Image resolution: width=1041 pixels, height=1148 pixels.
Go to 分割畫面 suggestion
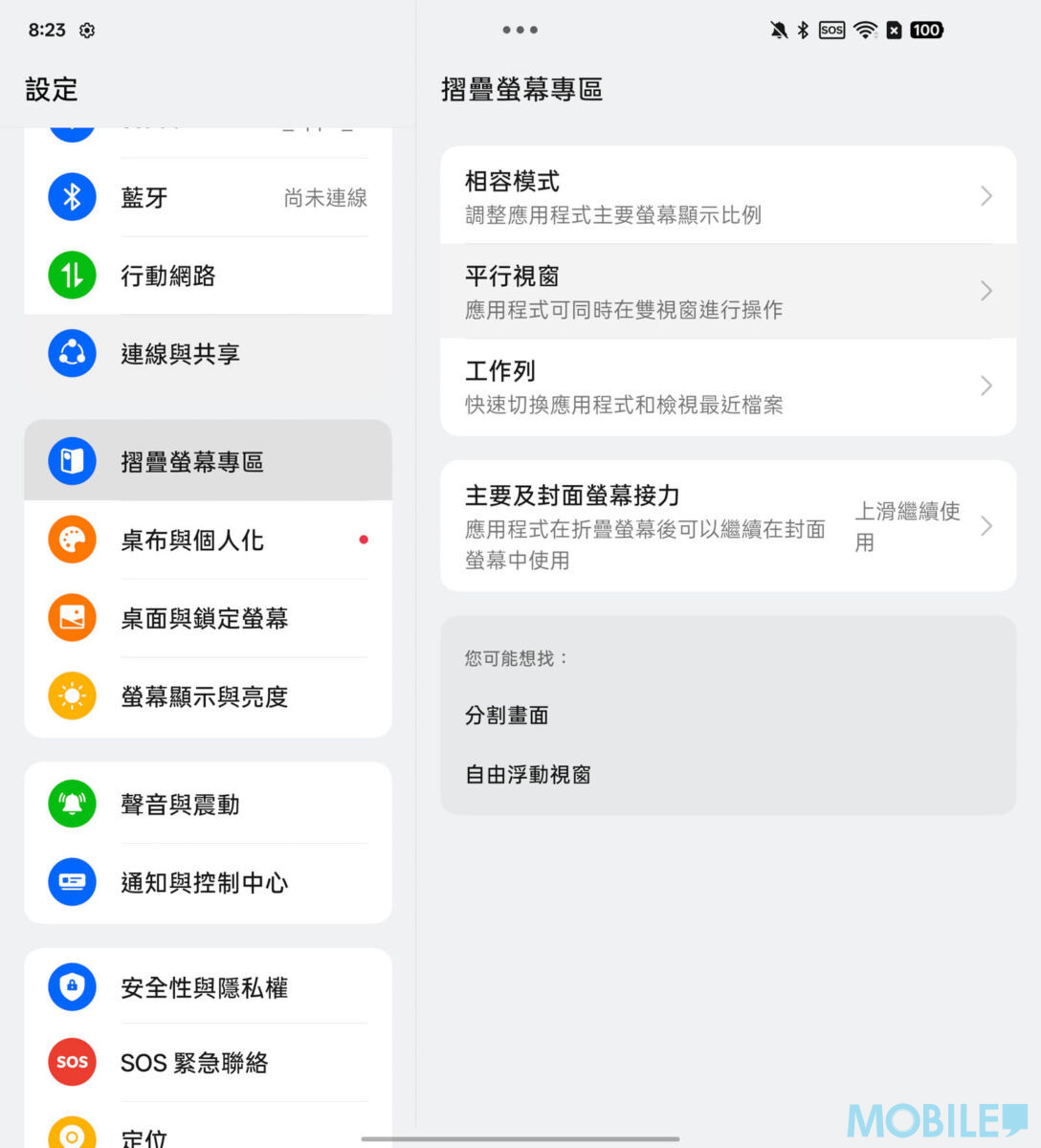[507, 716]
